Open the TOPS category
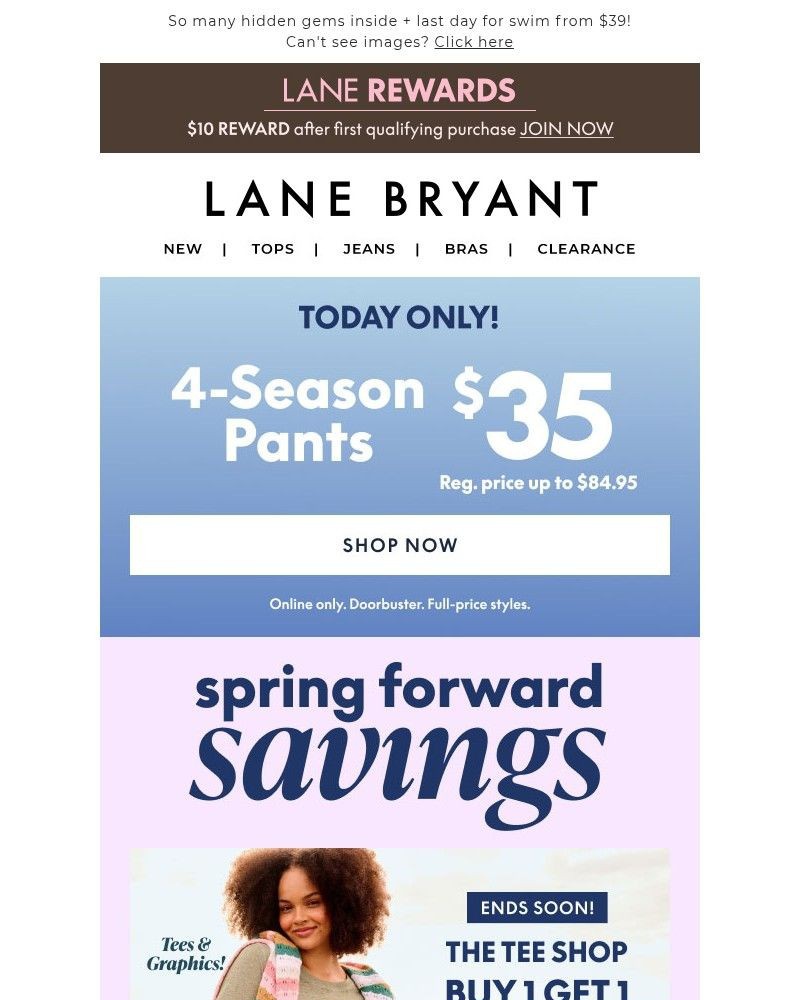The image size is (800, 1000). click(272, 249)
